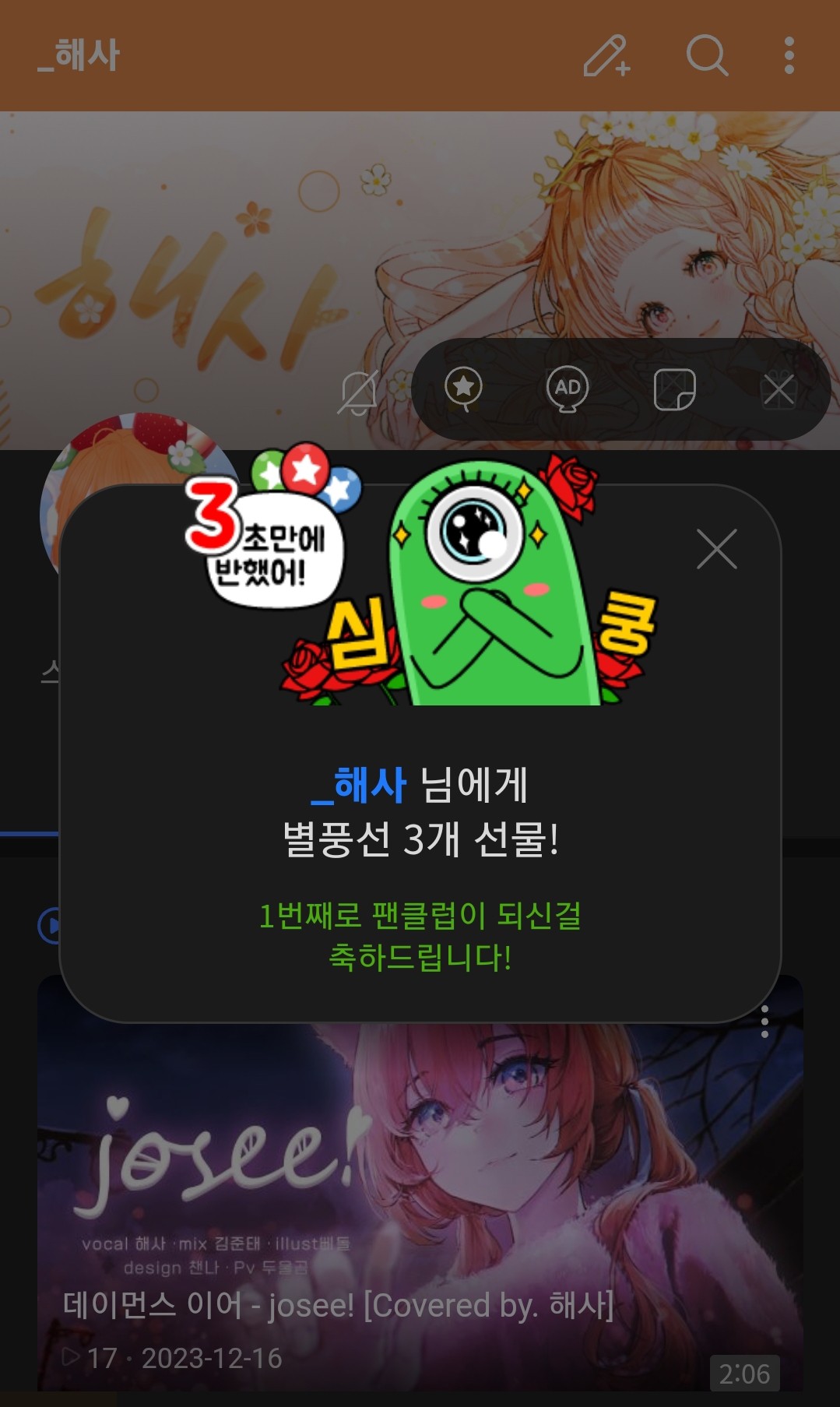Screen dimensions: 840x1407
Task: Tap the AD balloon icon
Action: 568,389
